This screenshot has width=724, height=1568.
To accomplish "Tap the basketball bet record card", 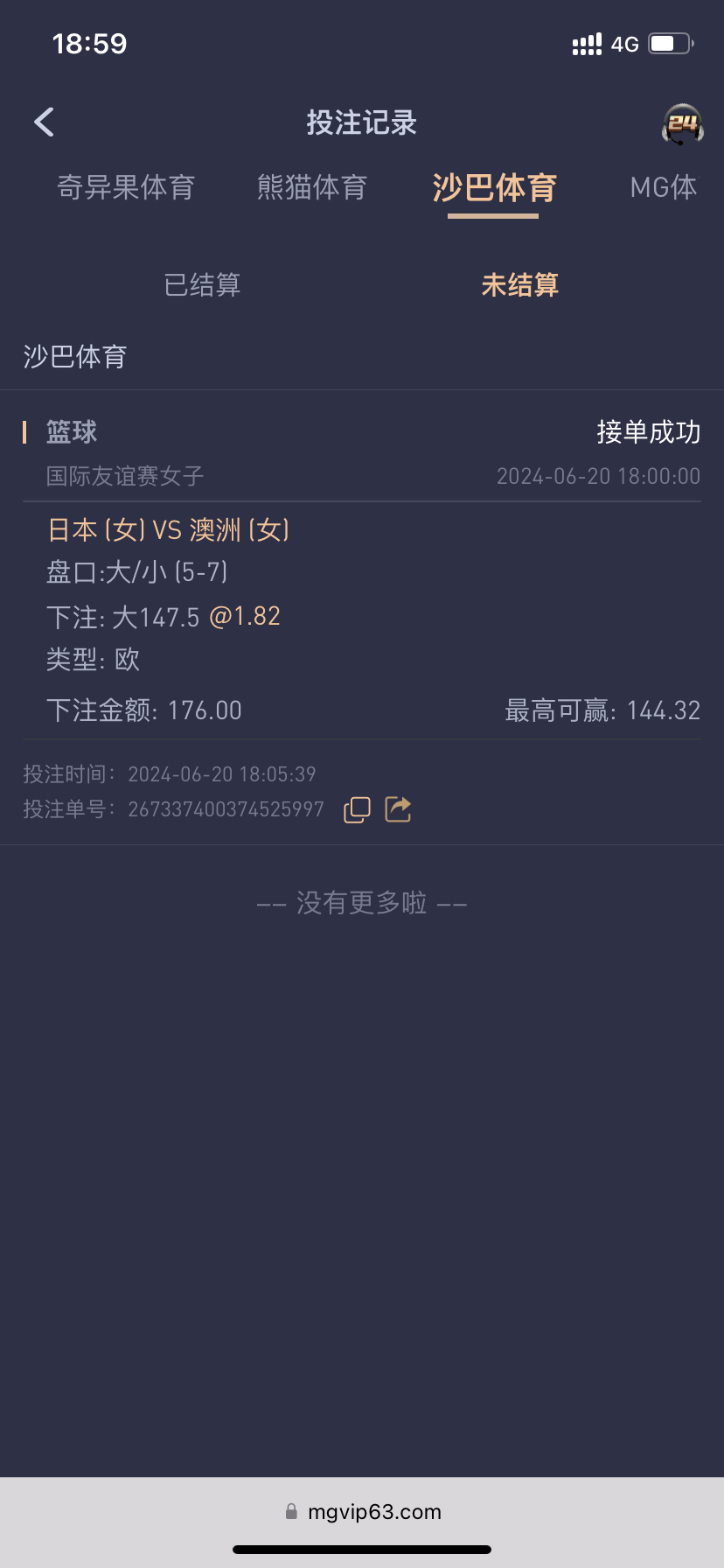I will [x=362, y=612].
